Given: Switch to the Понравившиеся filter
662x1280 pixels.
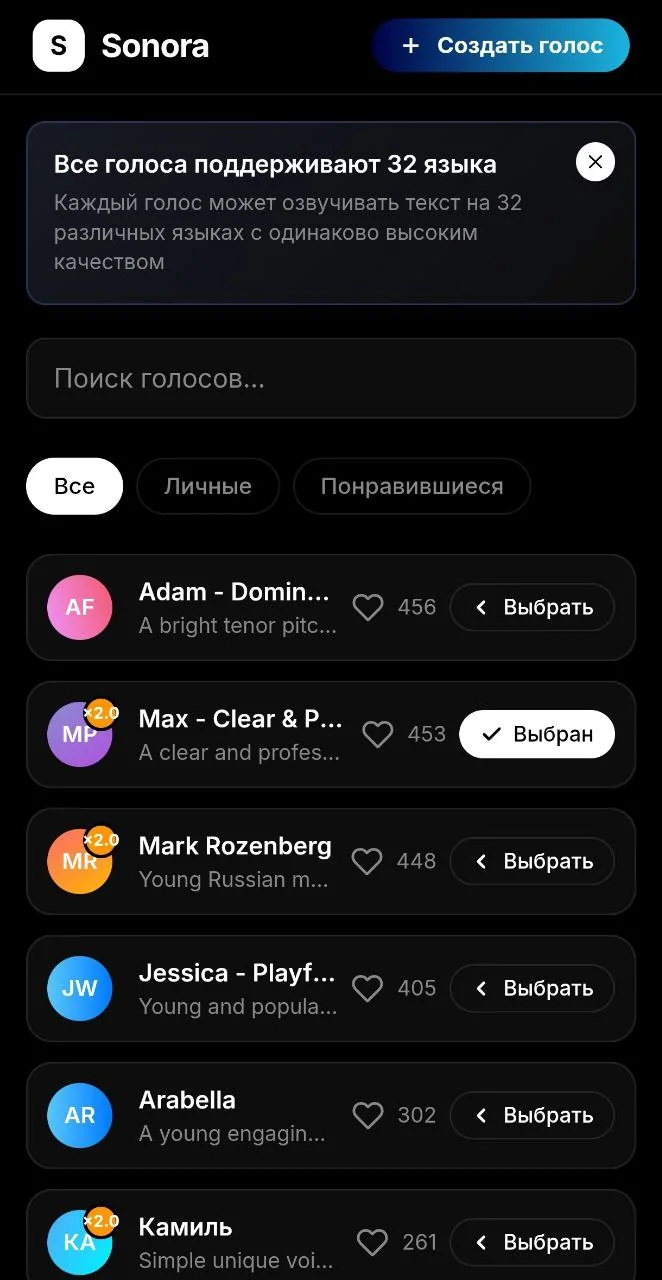Looking at the screenshot, I should coord(412,486).
